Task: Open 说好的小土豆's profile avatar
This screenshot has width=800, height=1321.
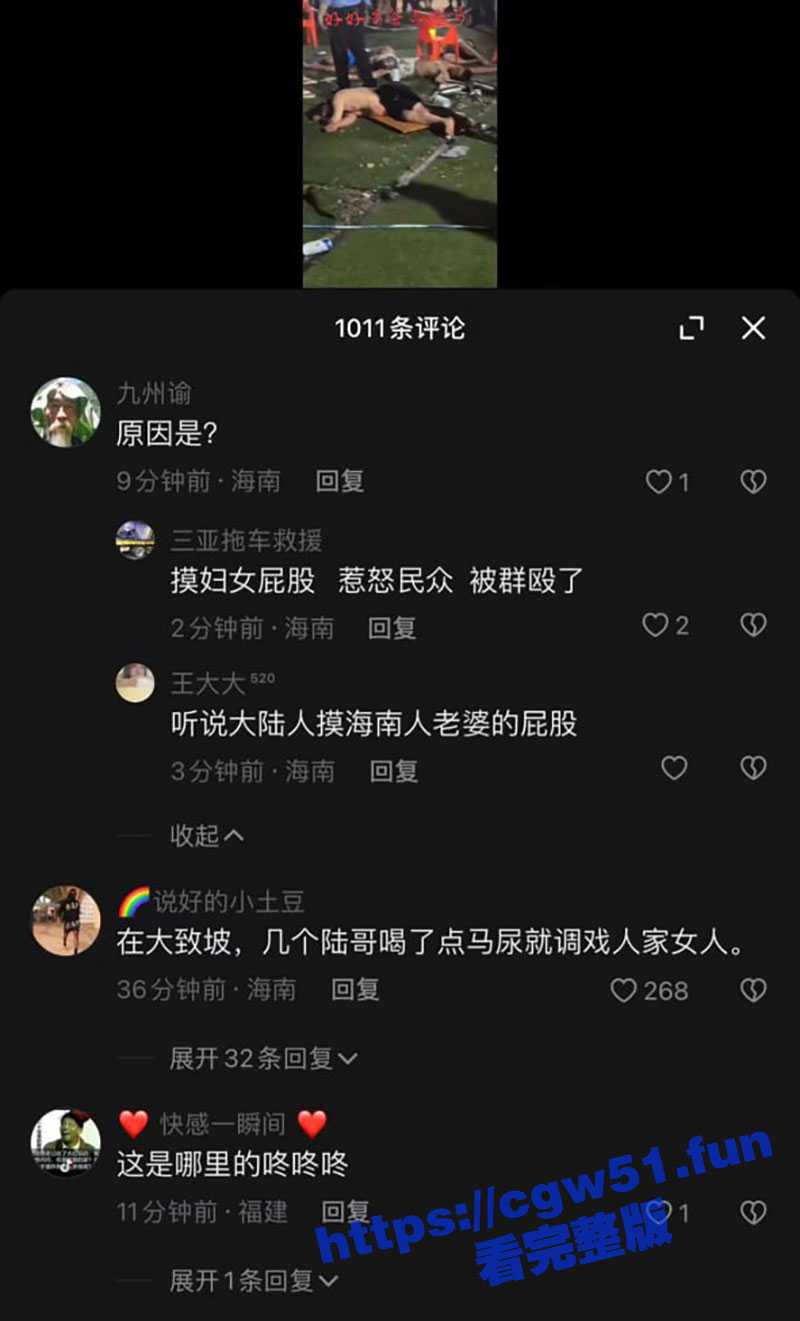Action: click(x=66, y=920)
